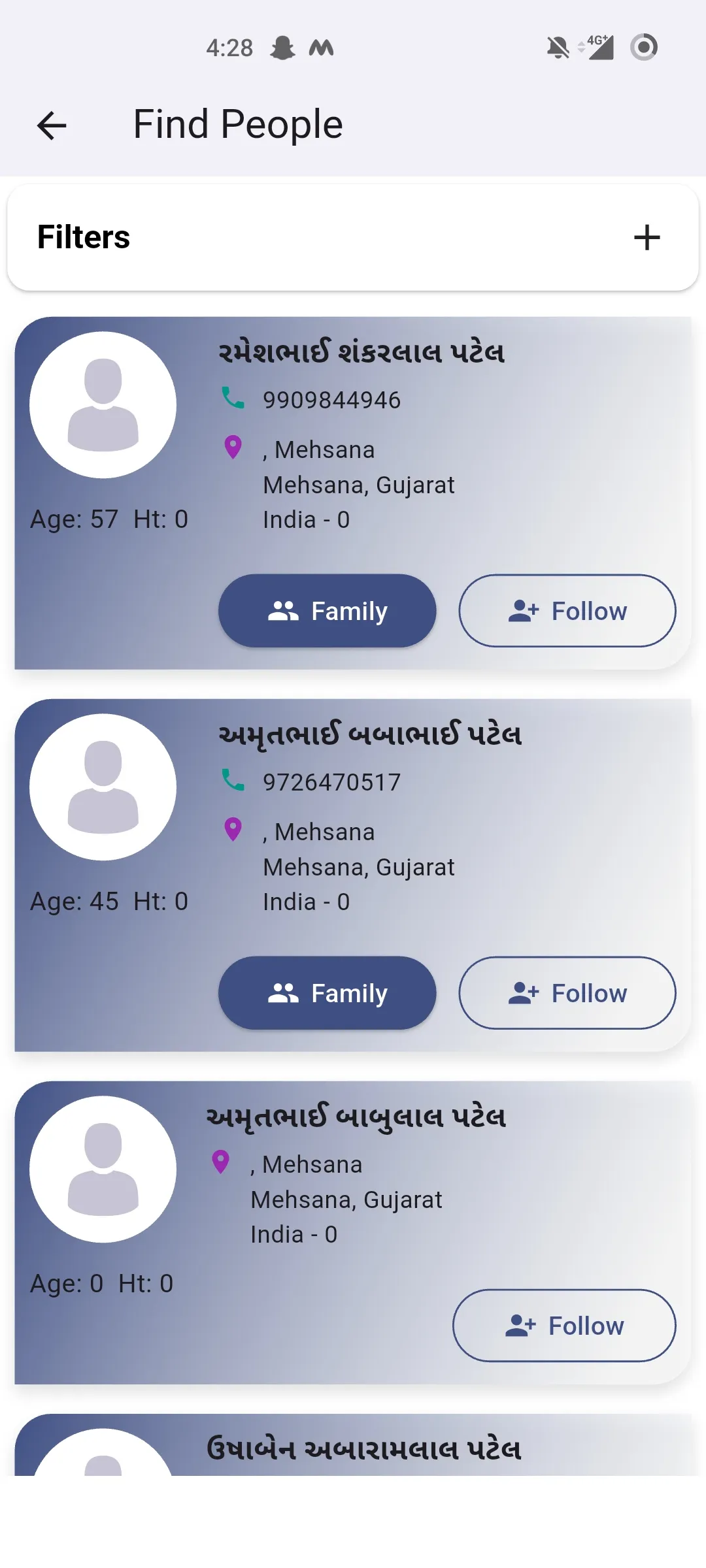
Task: Tap the screen recorder icon in status bar
Action: pos(644,46)
